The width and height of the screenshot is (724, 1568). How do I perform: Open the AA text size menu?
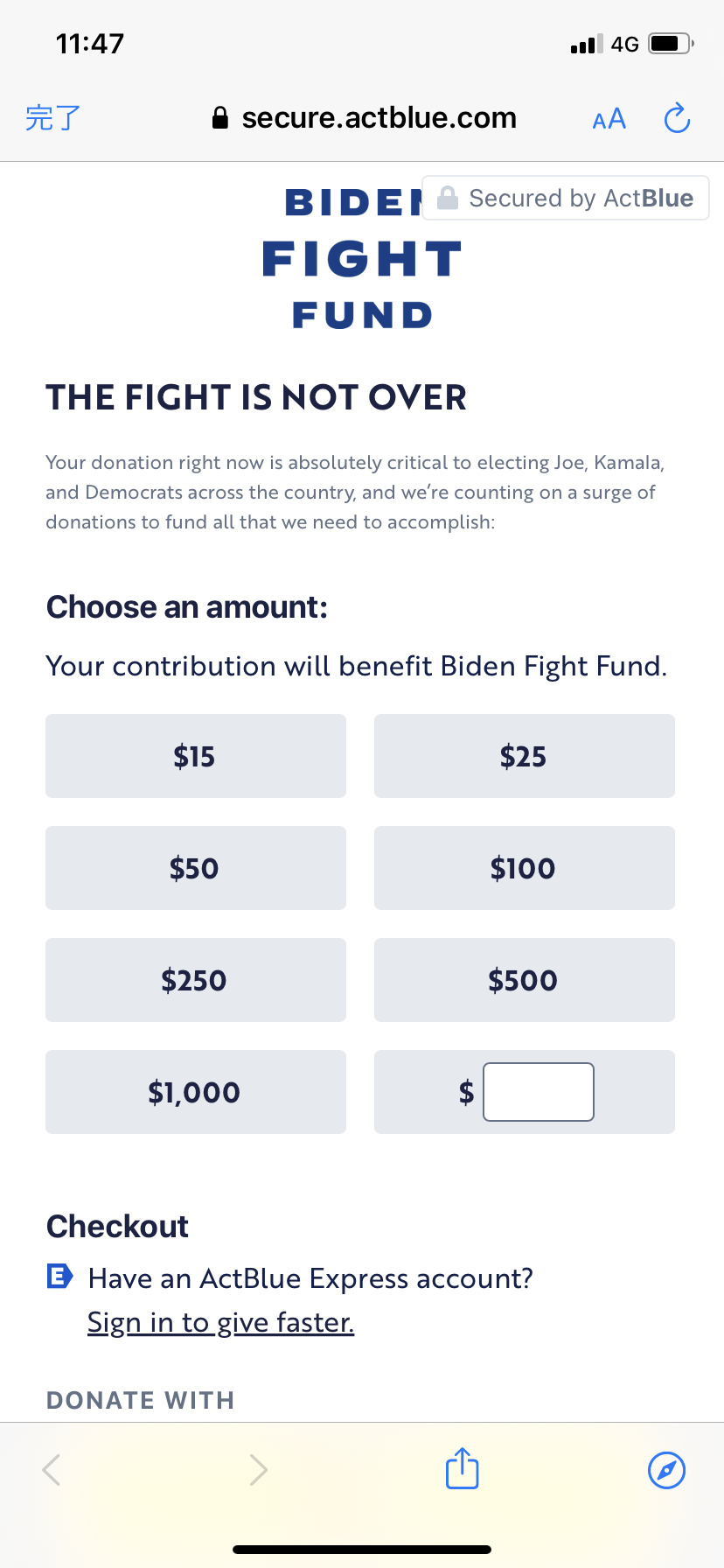click(609, 118)
